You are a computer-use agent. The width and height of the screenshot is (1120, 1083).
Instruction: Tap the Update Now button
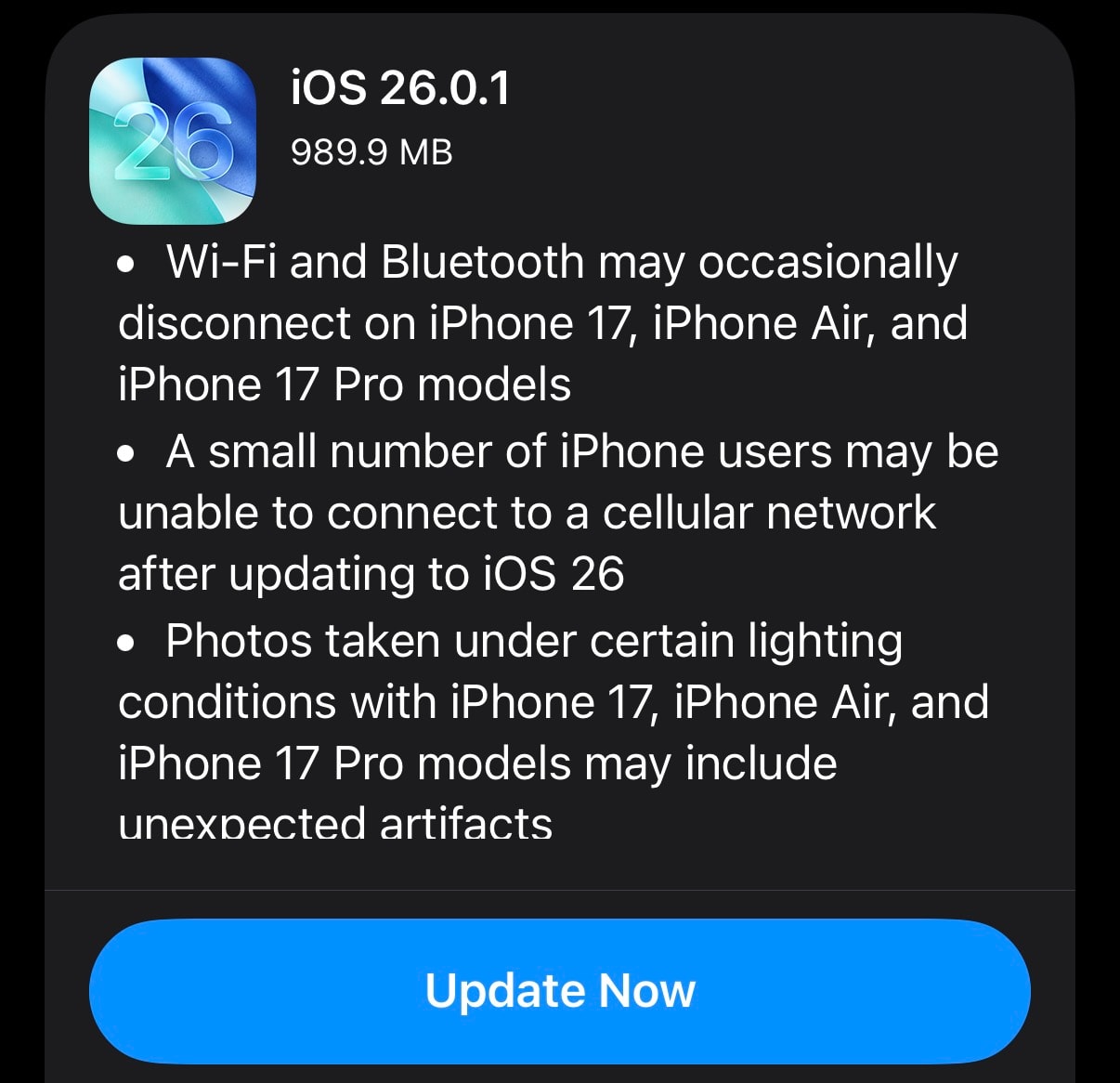coord(560,990)
